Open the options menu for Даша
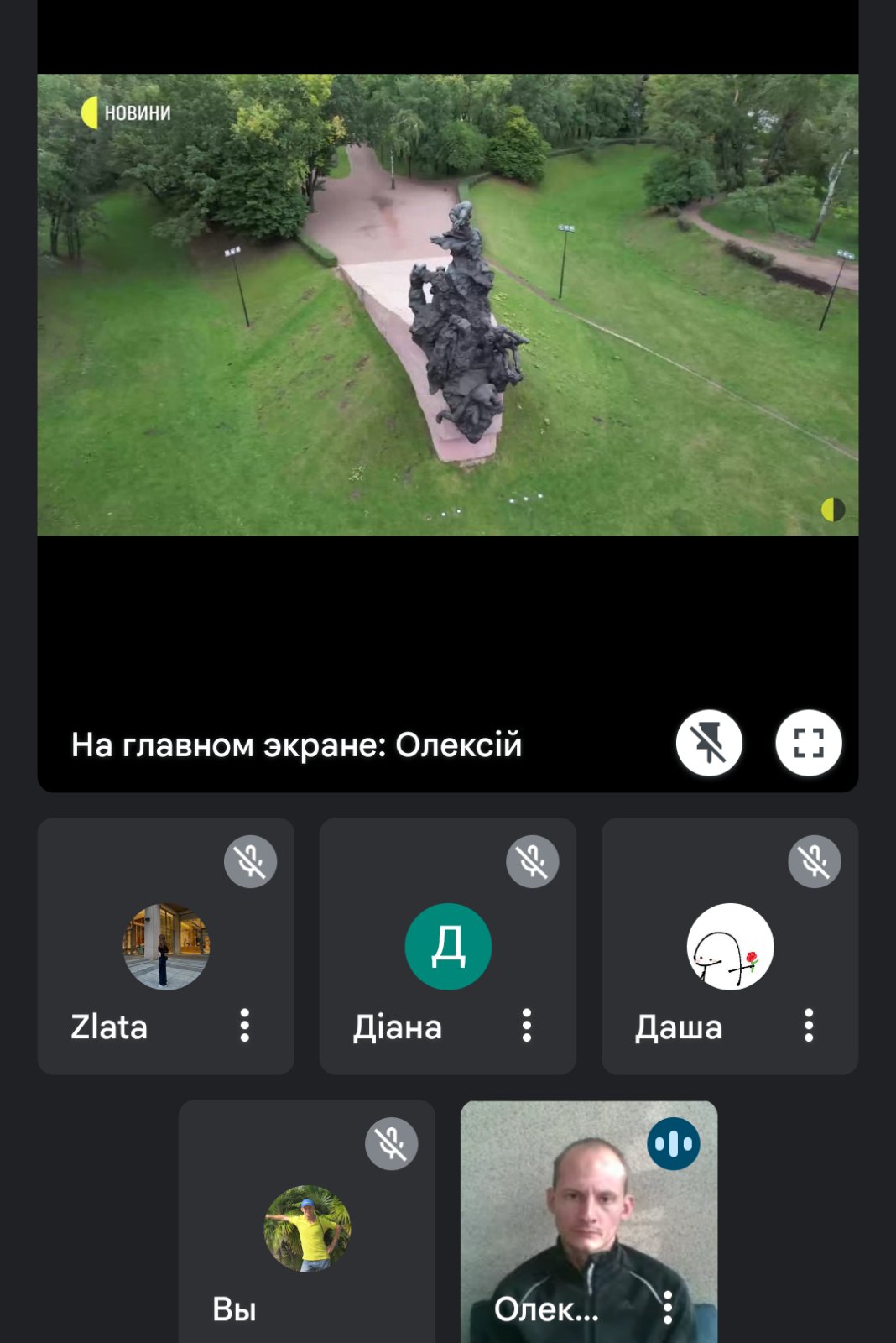 (808, 1026)
